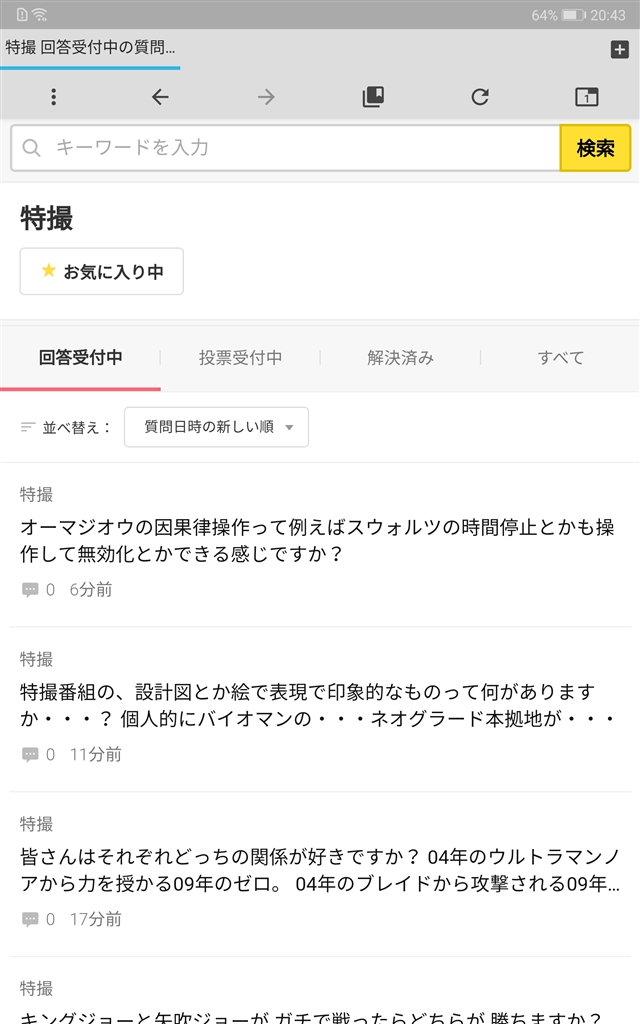Toggle the お気に入り中 favorite button

click(x=102, y=271)
